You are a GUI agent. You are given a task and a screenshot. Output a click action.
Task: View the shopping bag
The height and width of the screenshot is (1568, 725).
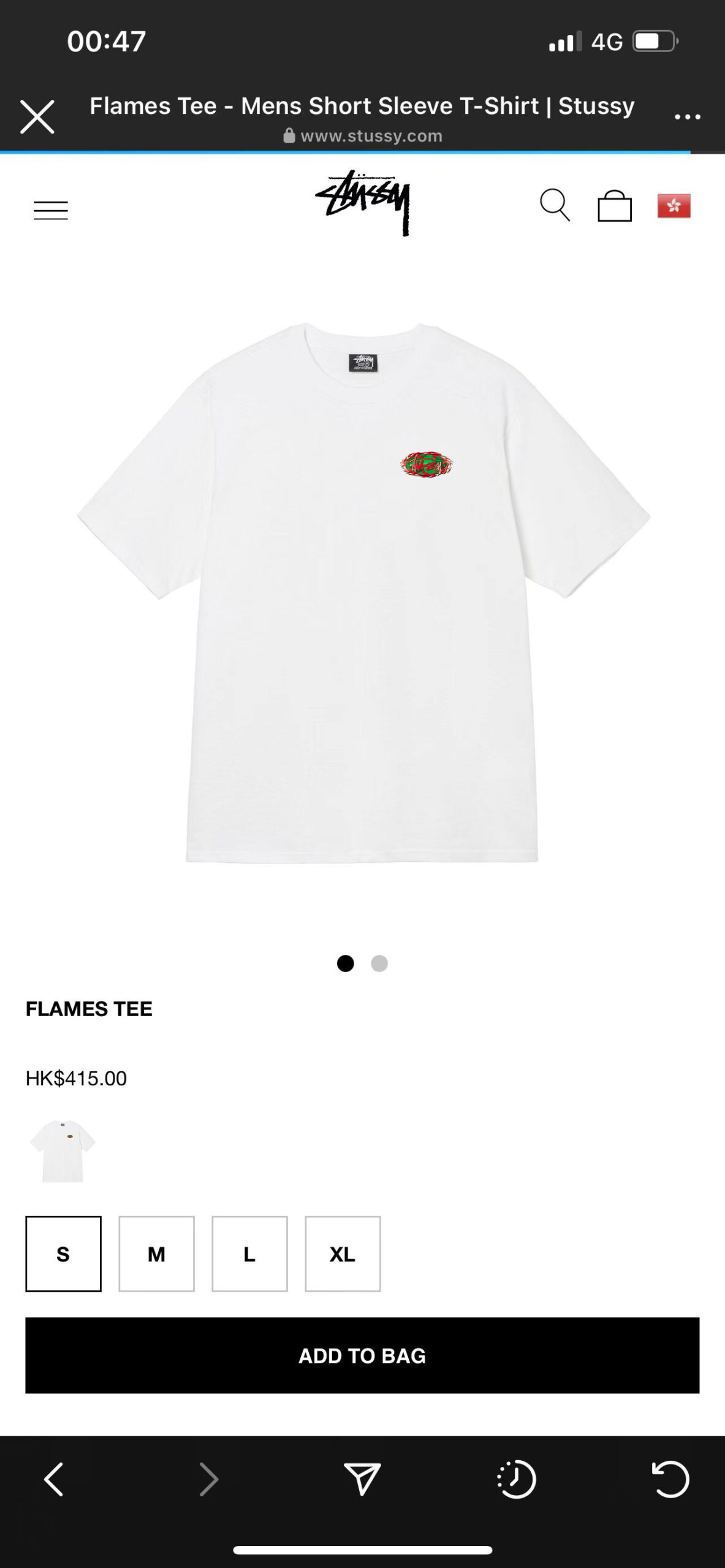(615, 205)
